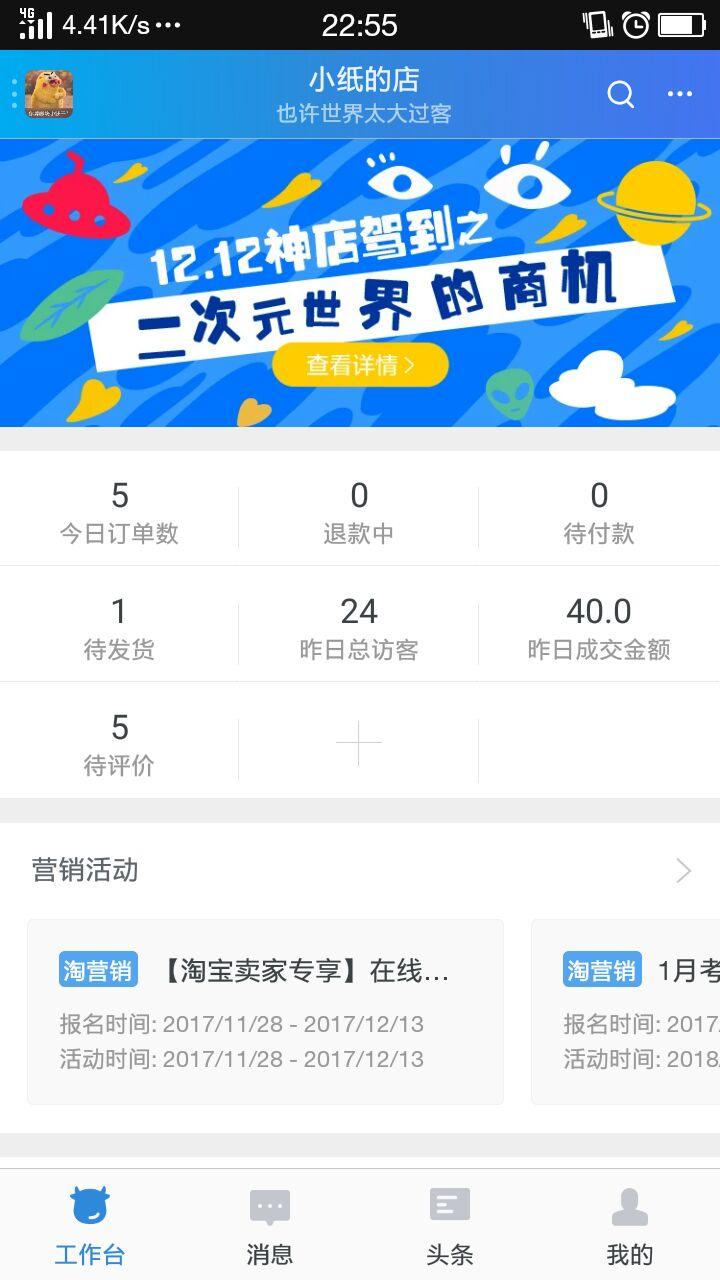Check 昨日总访客 data

(x=359, y=626)
